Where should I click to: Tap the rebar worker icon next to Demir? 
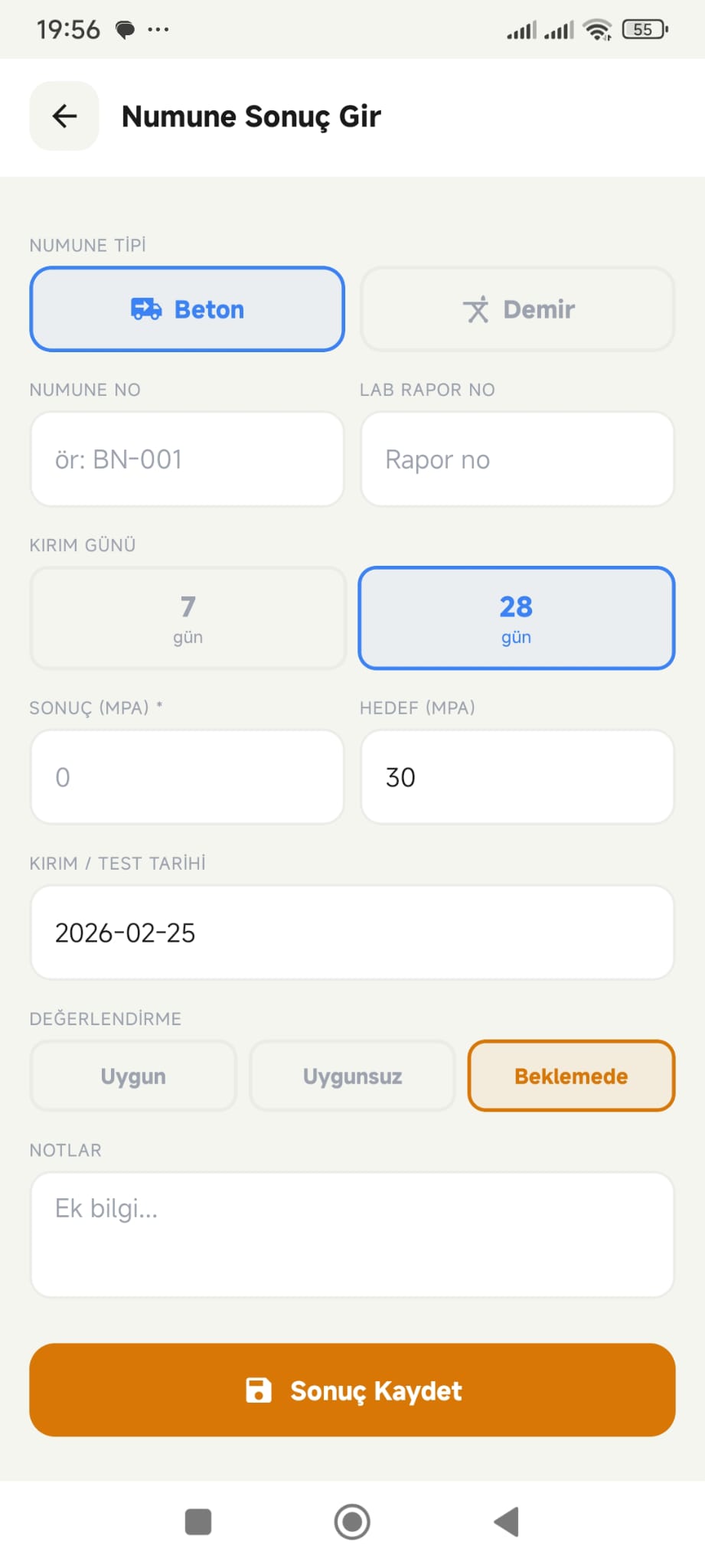478,309
